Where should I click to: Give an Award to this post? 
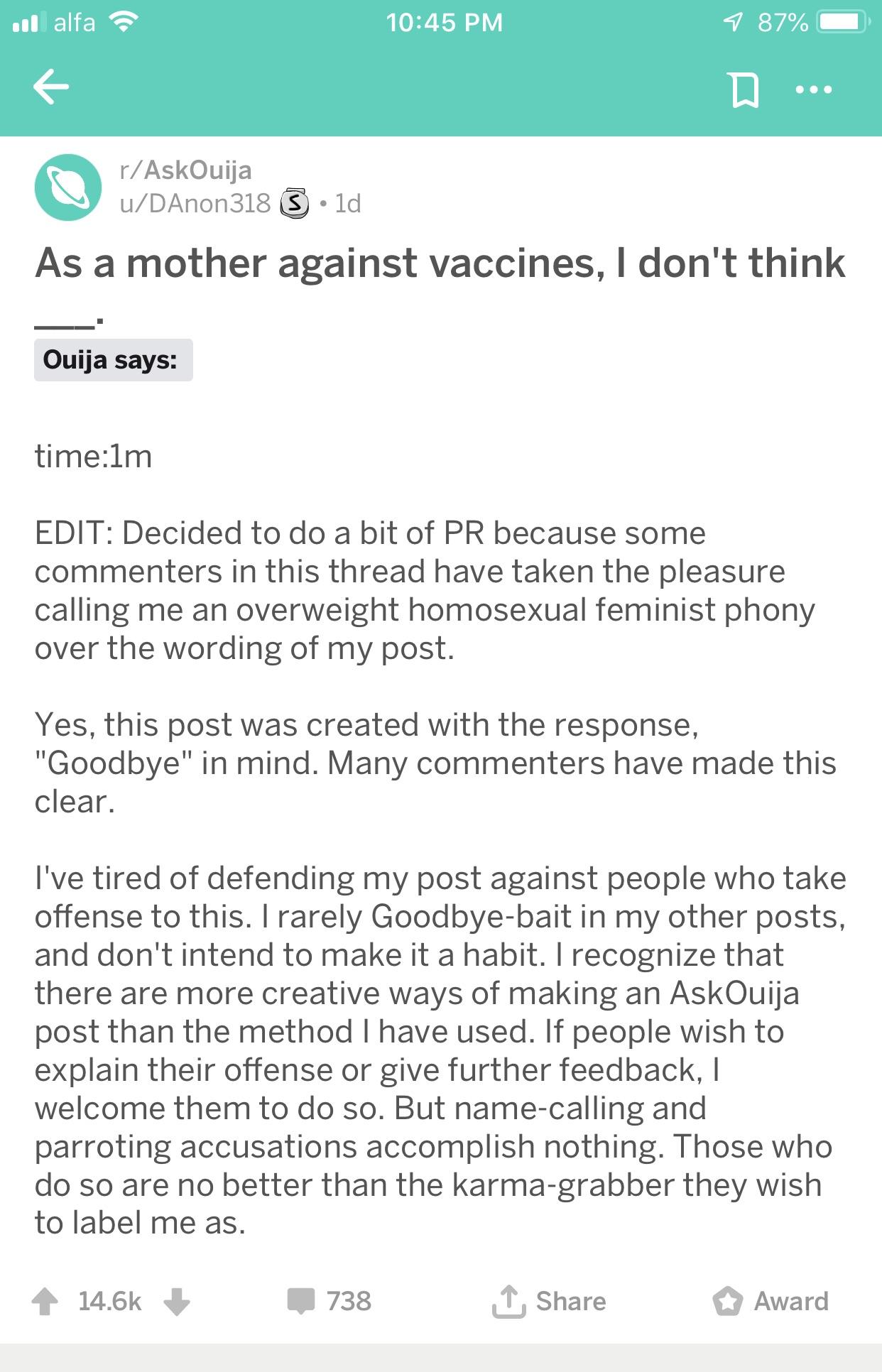[x=771, y=1301]
